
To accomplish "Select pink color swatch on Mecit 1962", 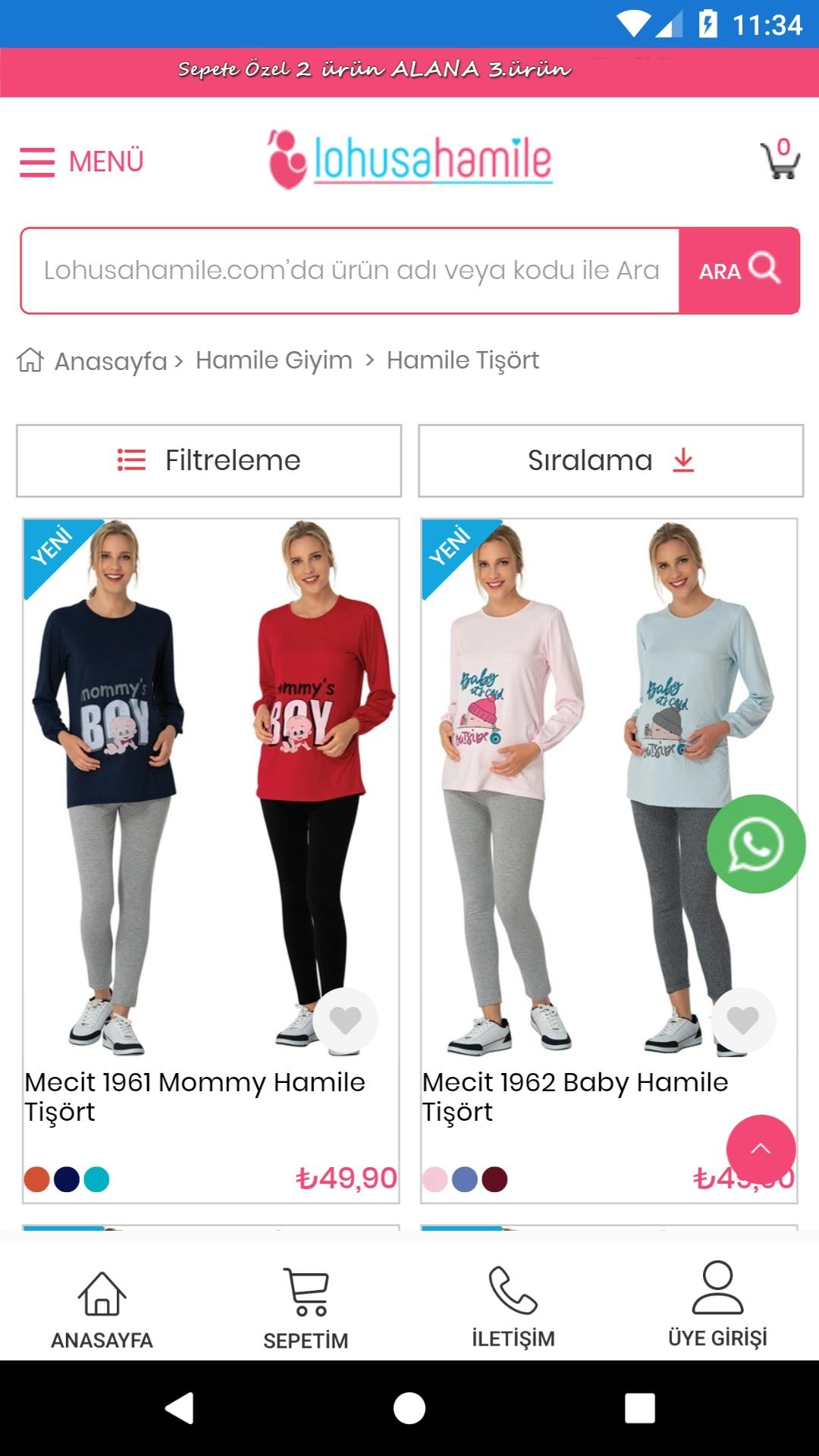I will pos(435,1179).
